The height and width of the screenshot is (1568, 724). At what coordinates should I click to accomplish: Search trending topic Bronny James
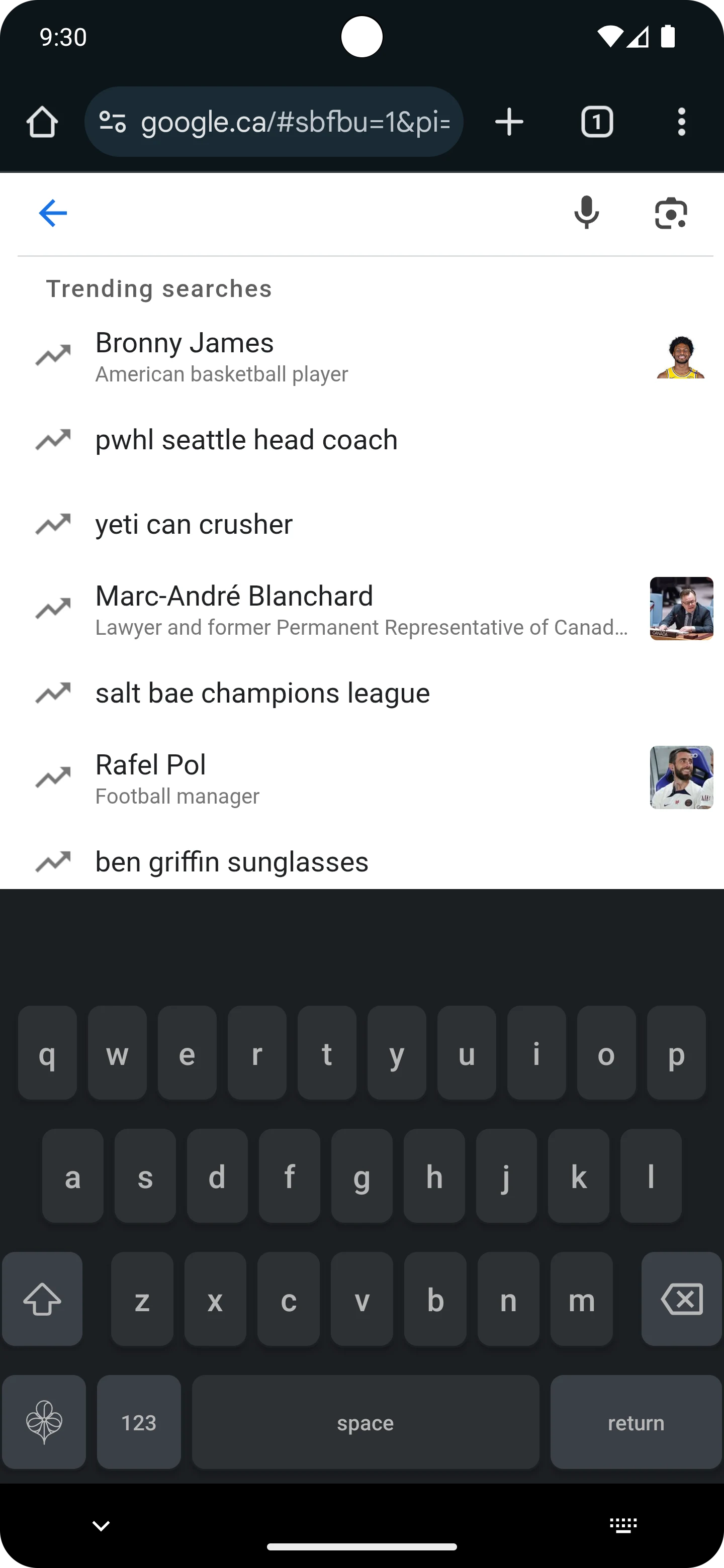click(x=361, y=357)
